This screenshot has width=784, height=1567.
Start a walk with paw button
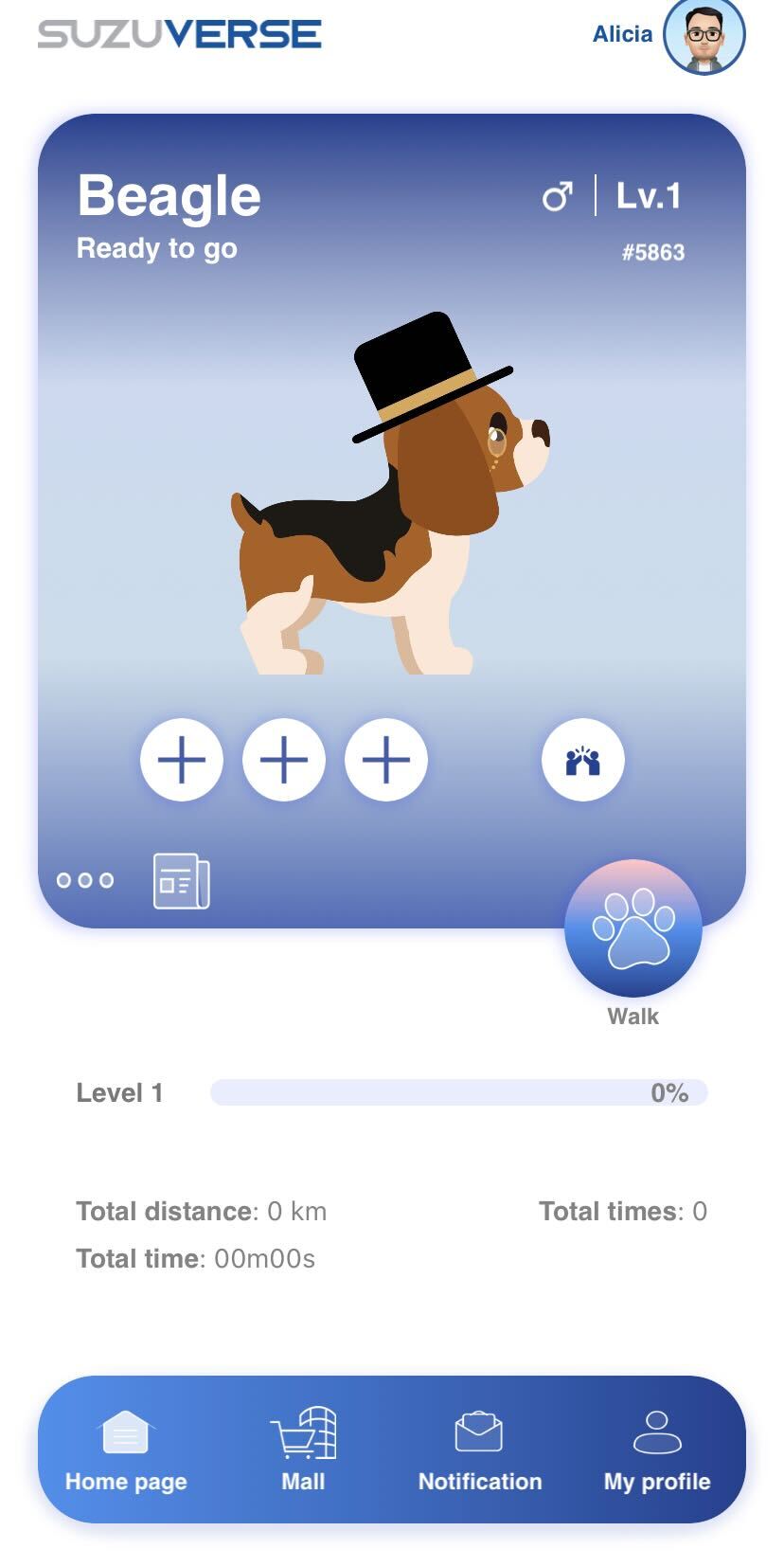point(633,928)
